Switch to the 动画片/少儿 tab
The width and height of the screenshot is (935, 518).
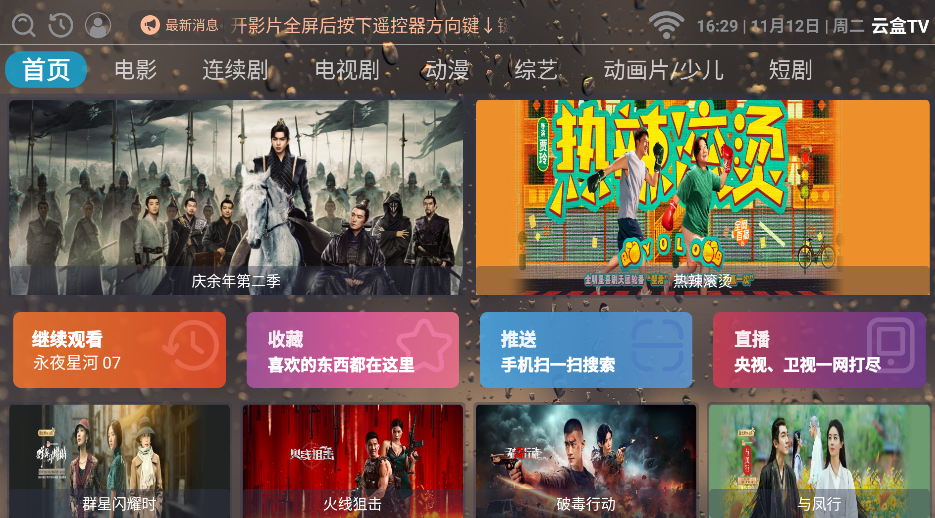pyautogui.click(x=663, y=70)
